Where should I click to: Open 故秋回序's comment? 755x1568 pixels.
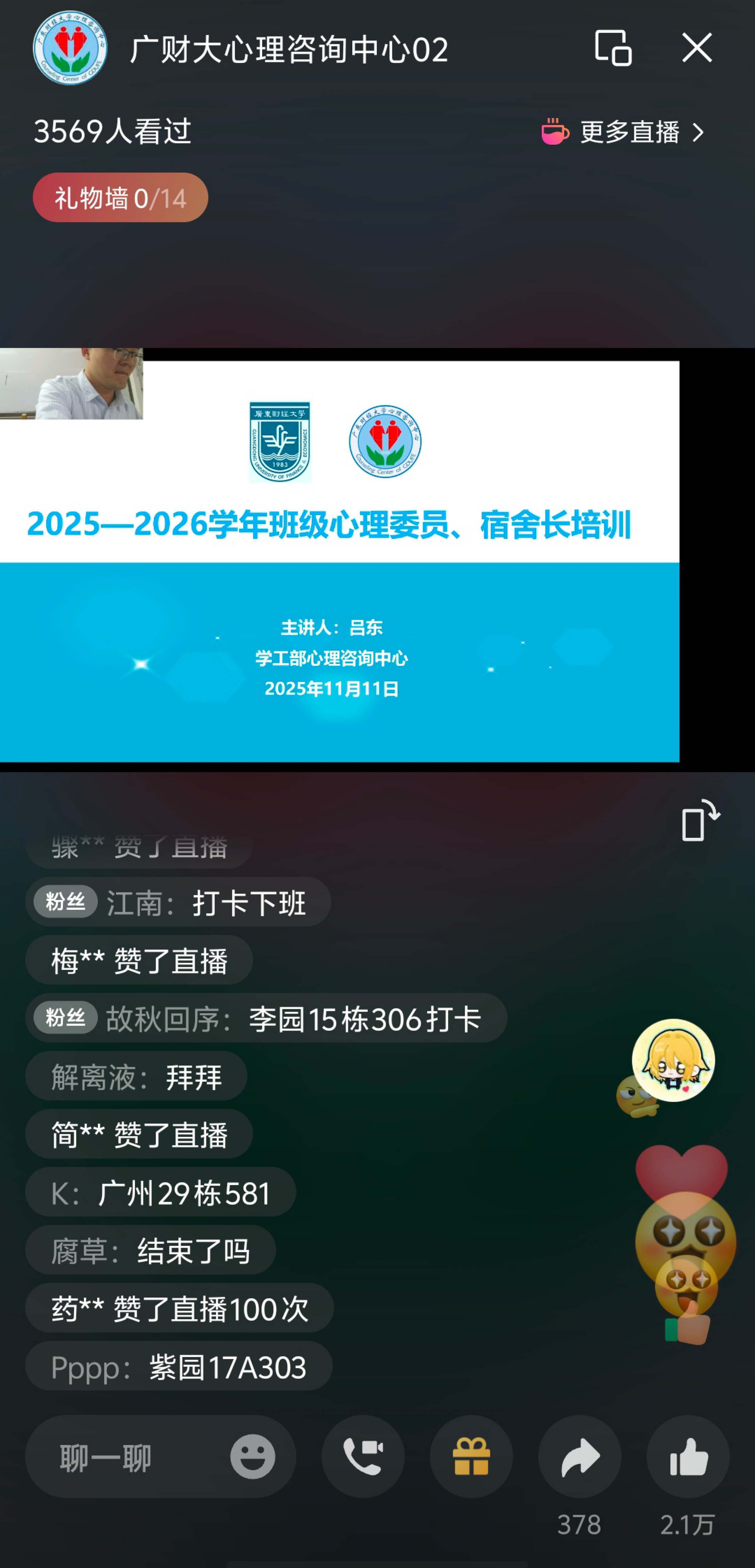tap(266, 1018)
